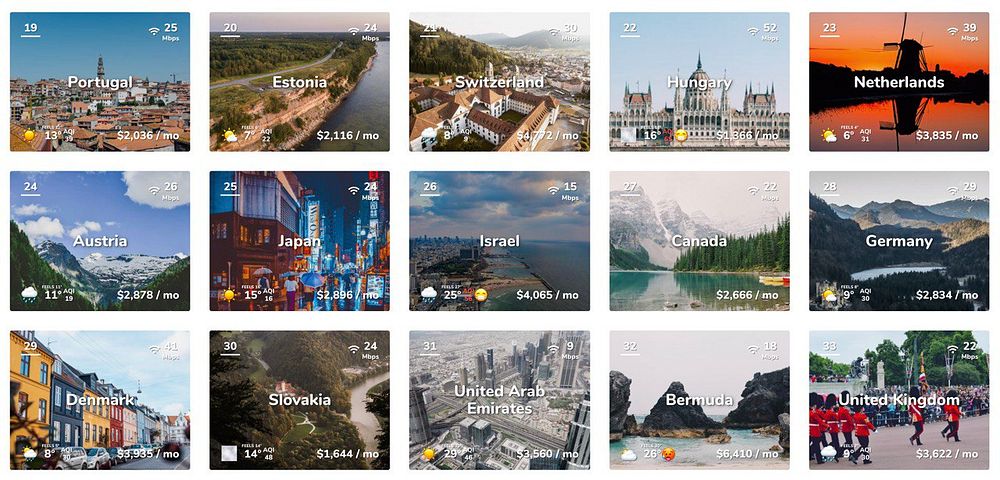Select the Germany country card
The height and width of the screenshot is (480, 1000).
(899, 241)
